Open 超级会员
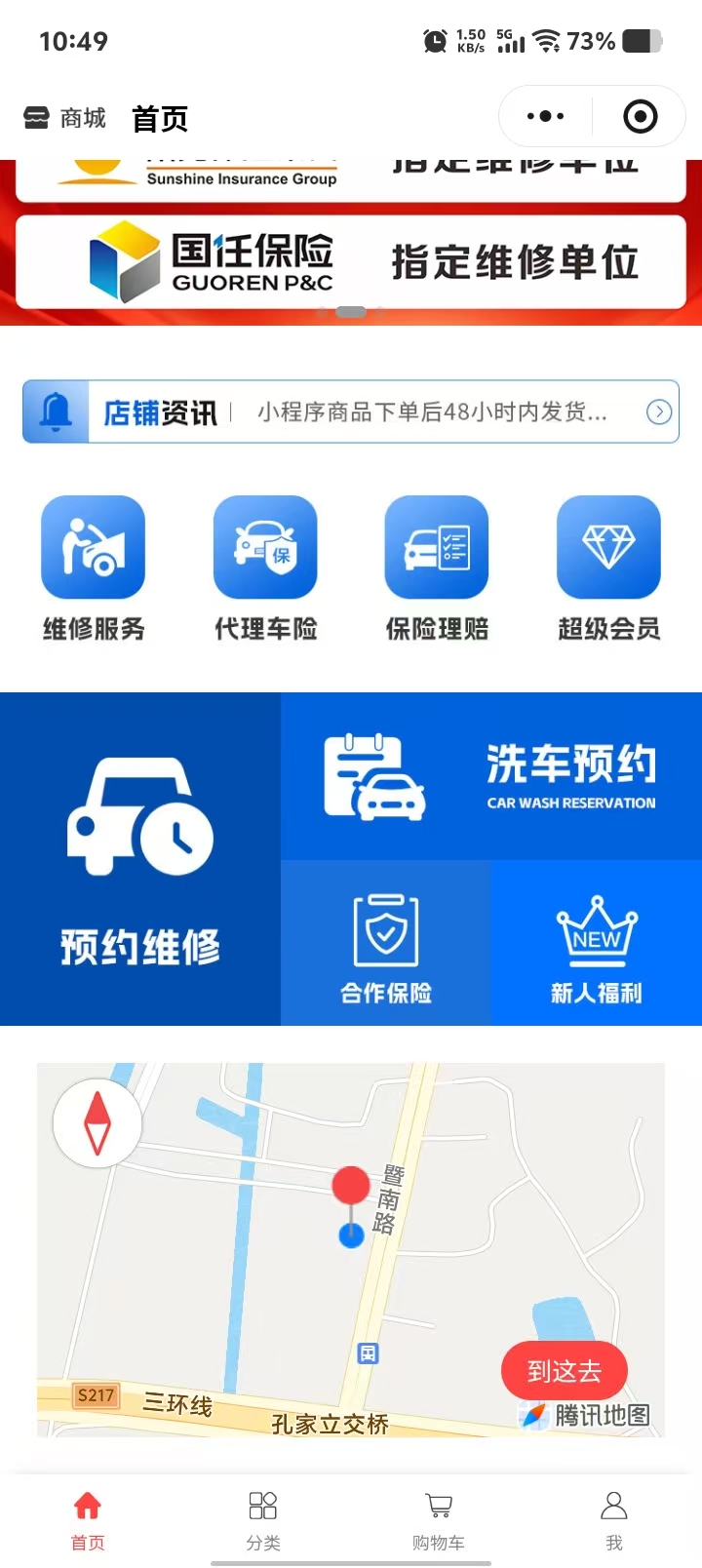The height and width of the screenshot is (1568, 702). click(x=608, y=568)
